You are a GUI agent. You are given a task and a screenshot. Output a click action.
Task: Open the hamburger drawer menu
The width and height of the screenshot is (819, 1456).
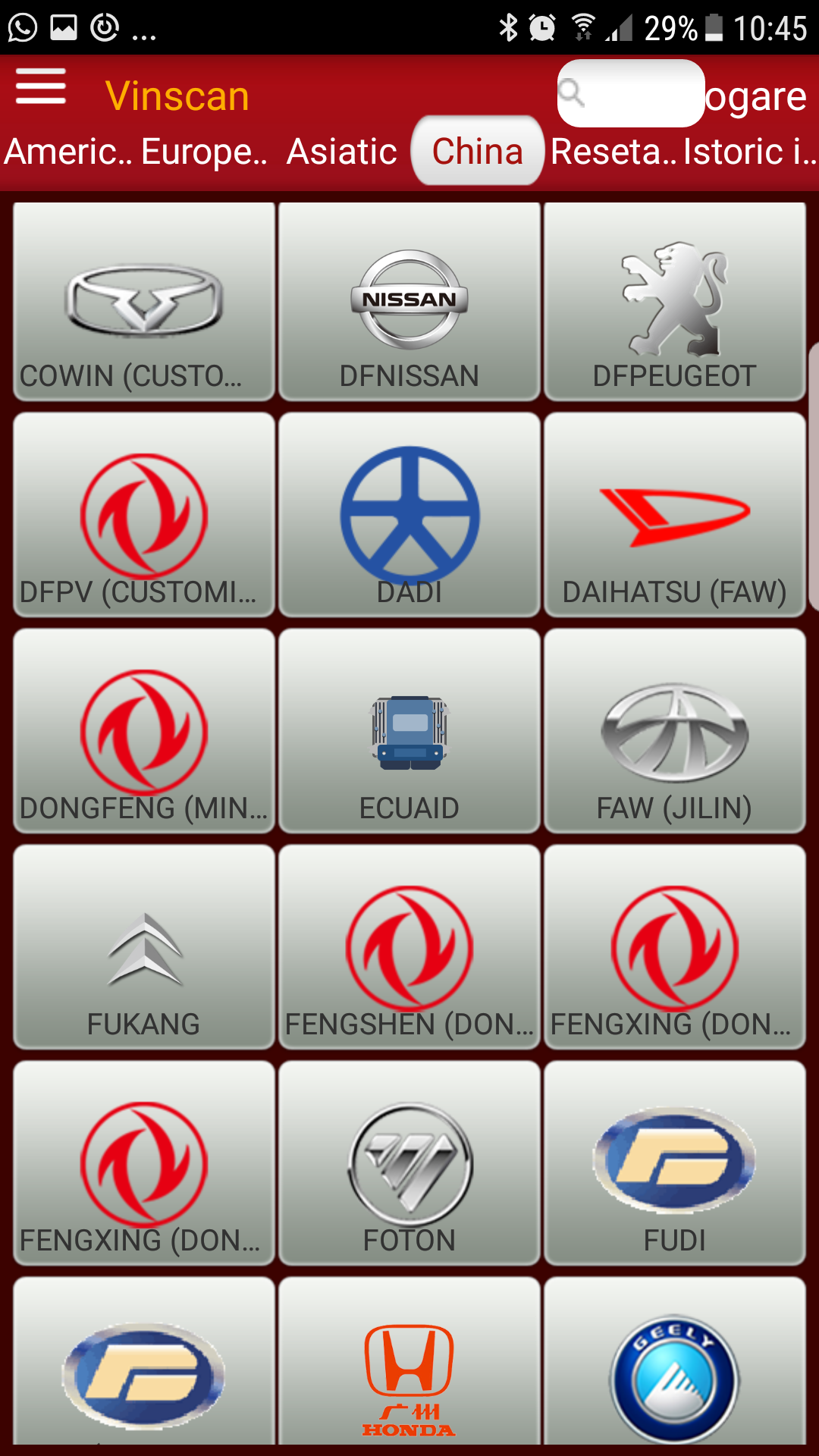[41, 86]
